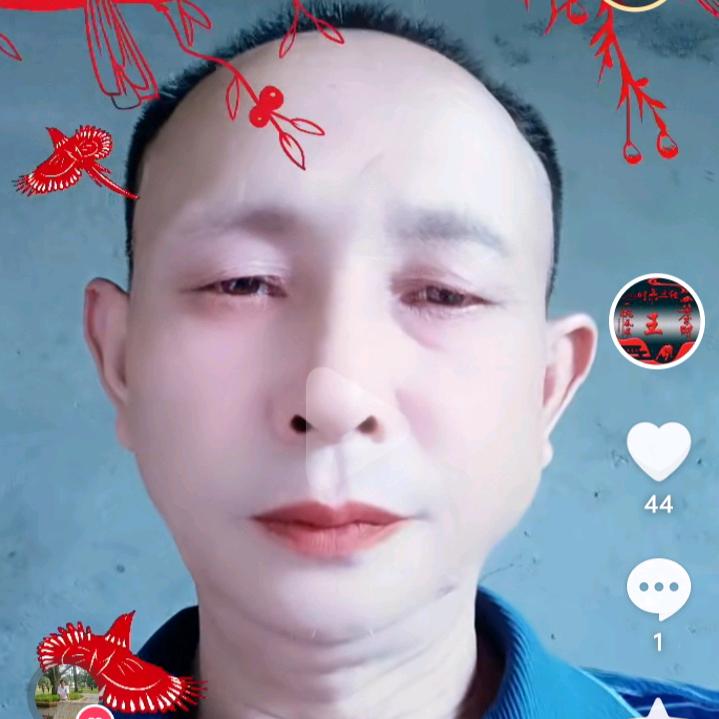Open the small round avatar beside the red bird

point(64,692)
